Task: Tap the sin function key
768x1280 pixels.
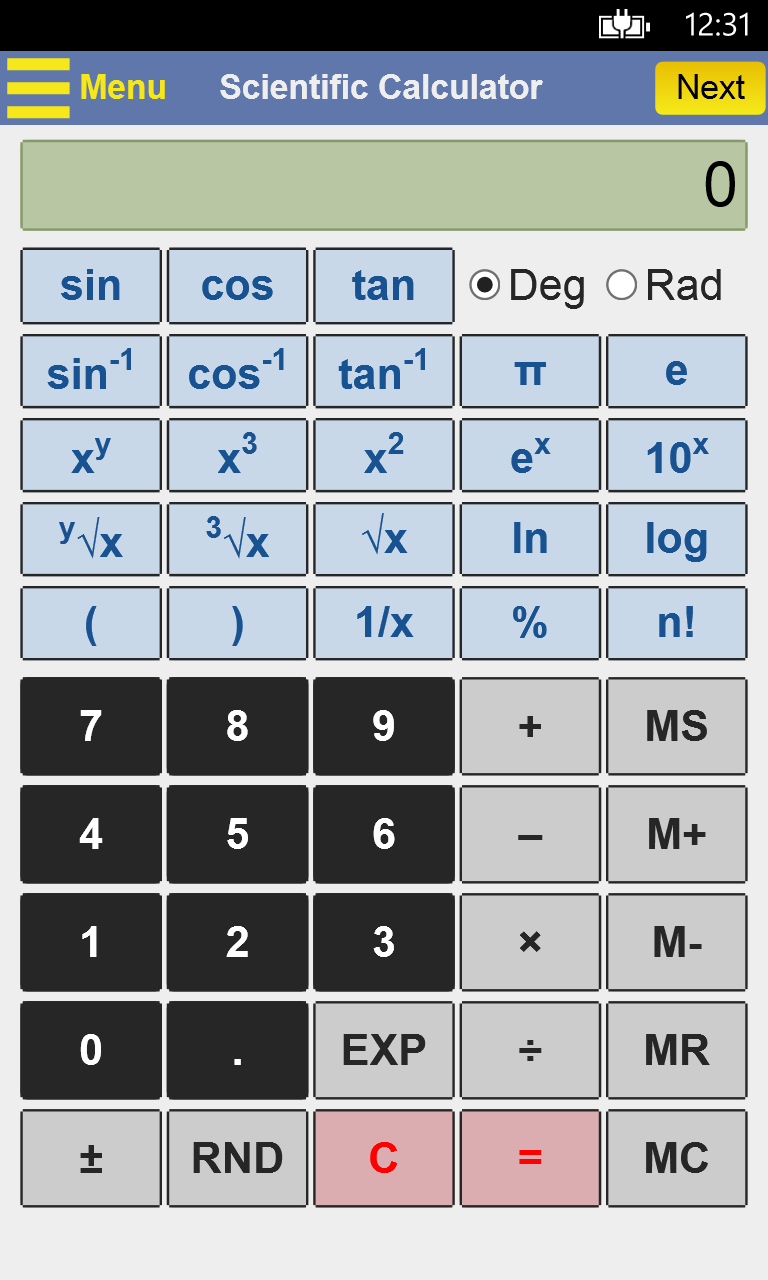Action: coord(91,286)
